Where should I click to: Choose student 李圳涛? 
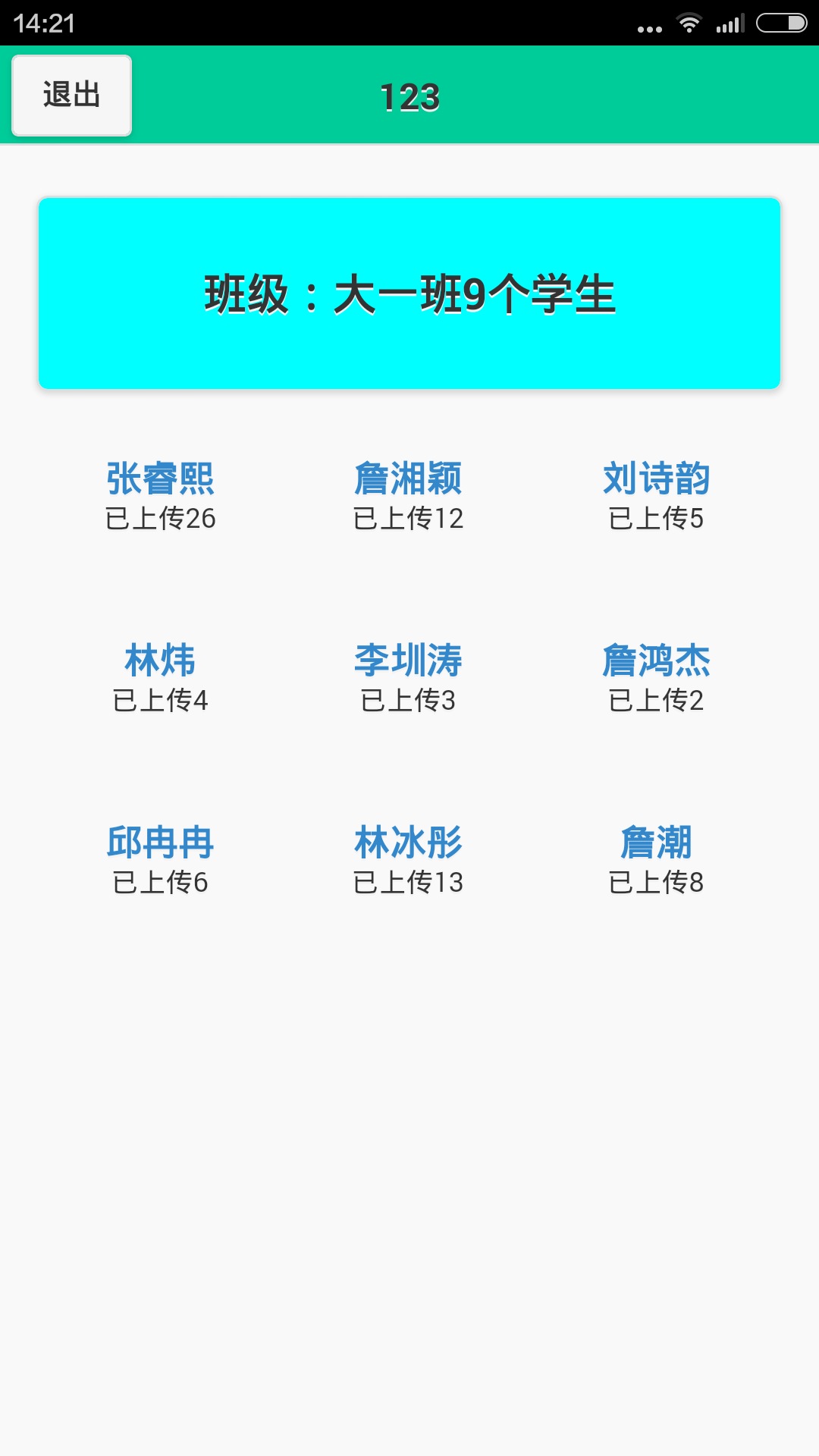(408, 677)
